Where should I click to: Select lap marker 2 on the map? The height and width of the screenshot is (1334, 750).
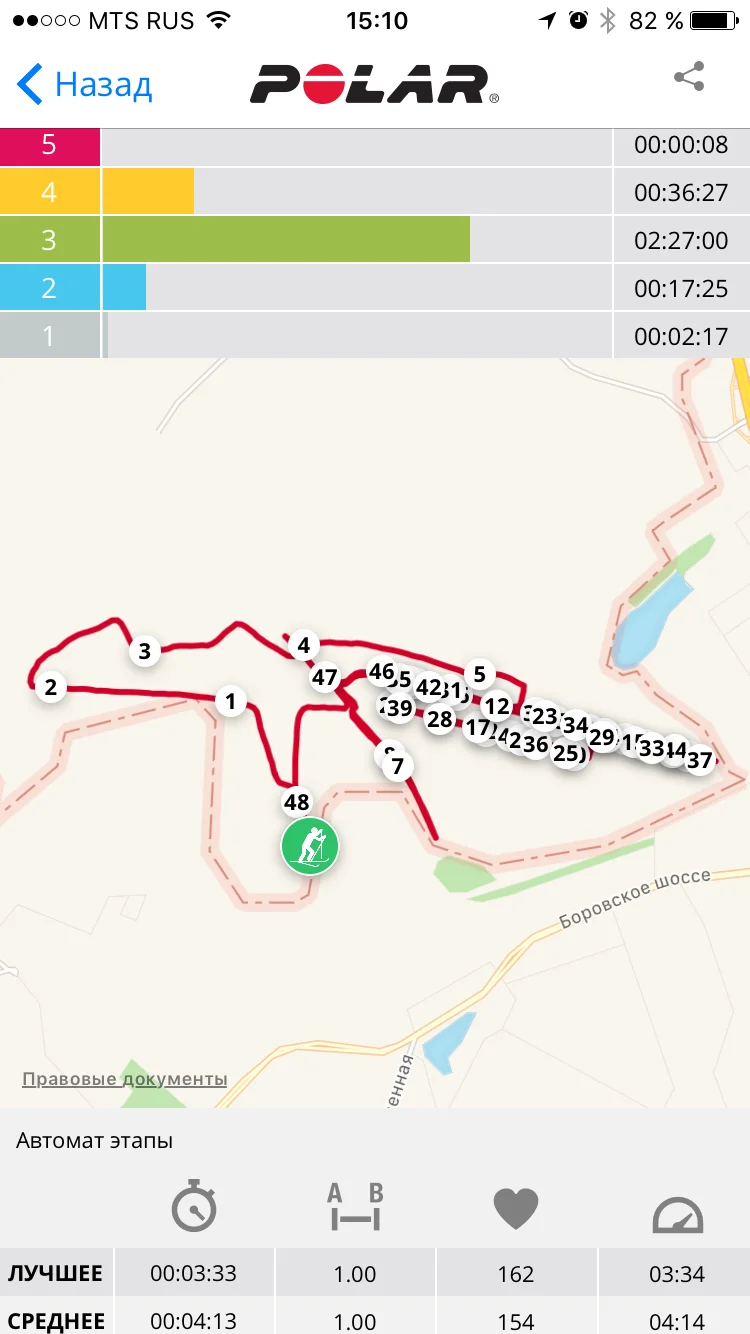(x=50, y=687)
